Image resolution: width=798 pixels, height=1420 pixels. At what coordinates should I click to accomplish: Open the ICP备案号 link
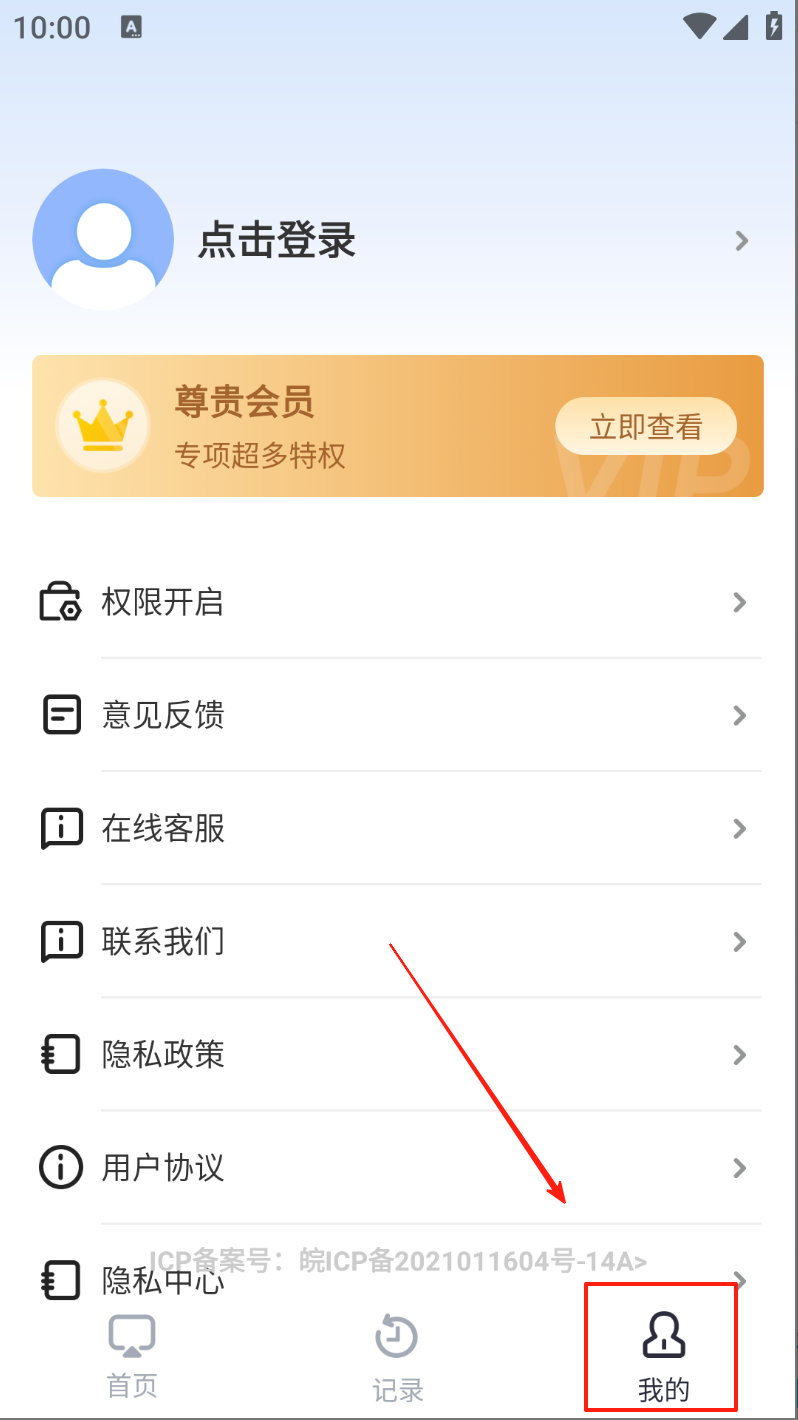pos(398,1261)
